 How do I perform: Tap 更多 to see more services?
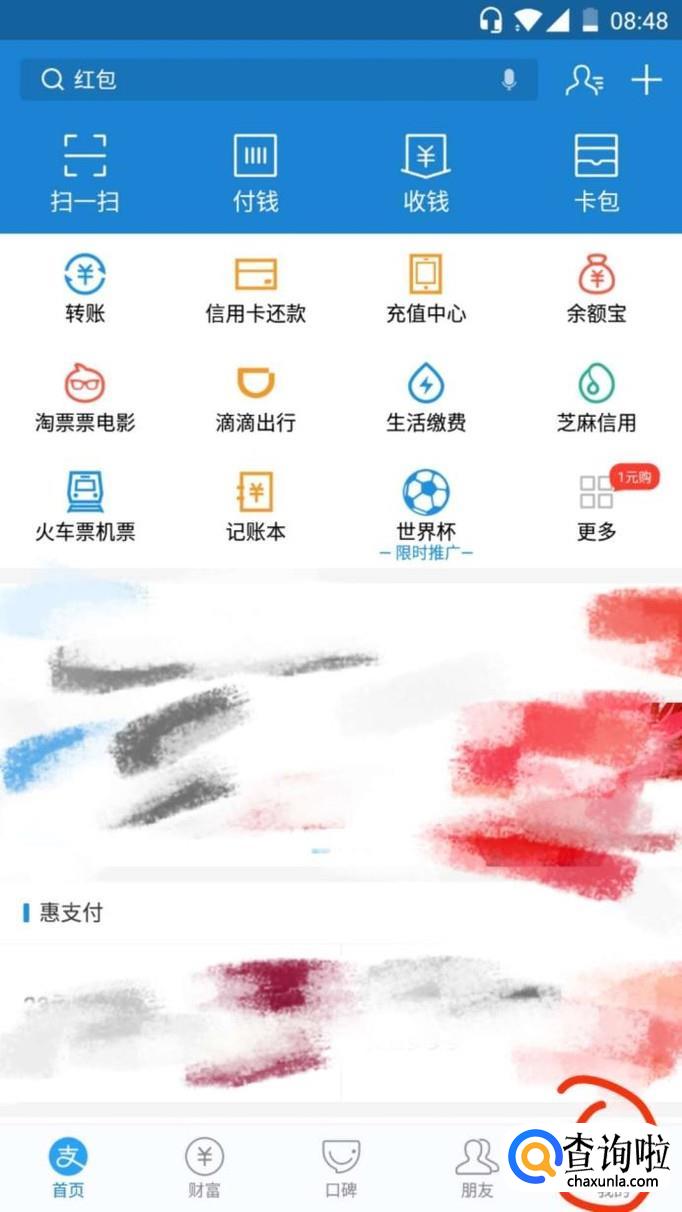coord(596,506)
